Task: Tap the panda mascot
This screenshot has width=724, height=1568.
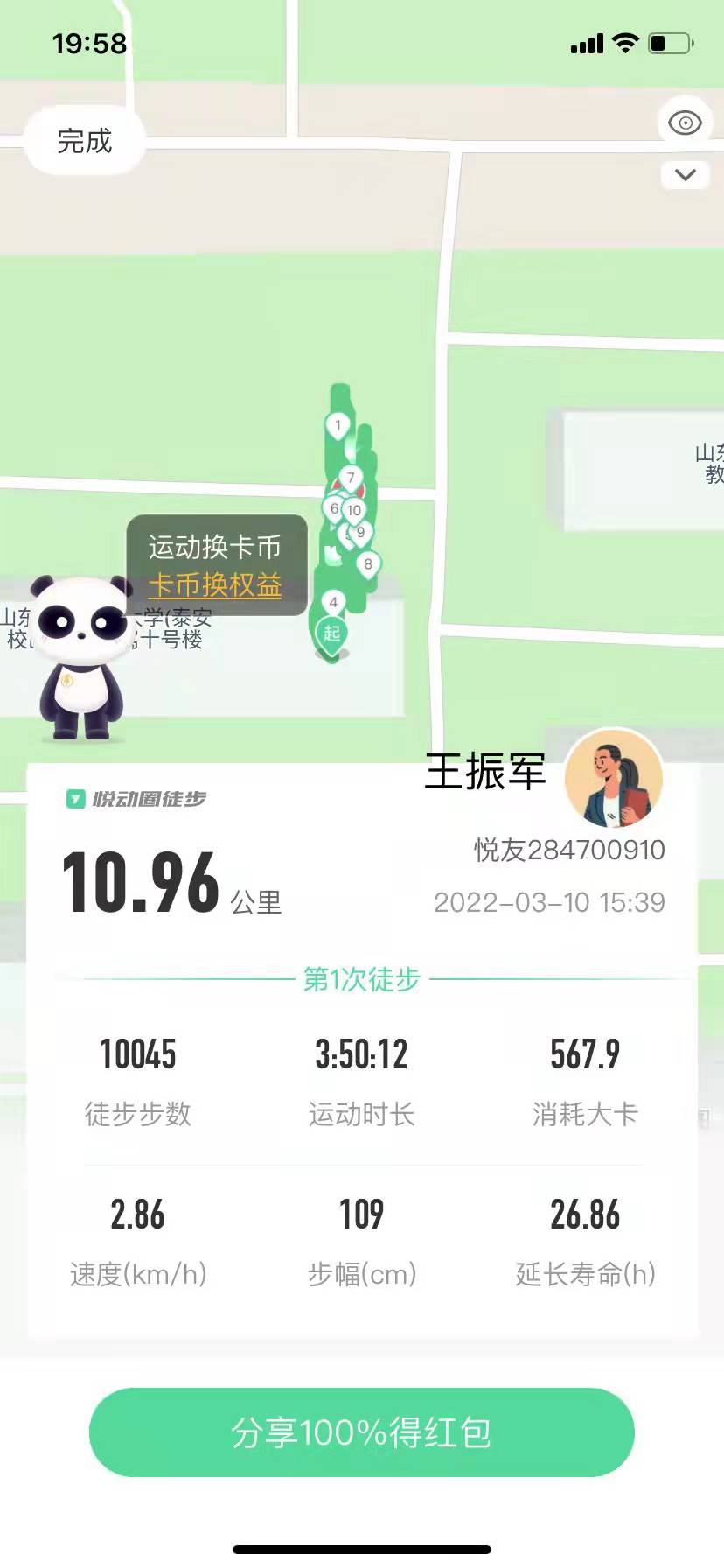Action: tap(80, 658)
